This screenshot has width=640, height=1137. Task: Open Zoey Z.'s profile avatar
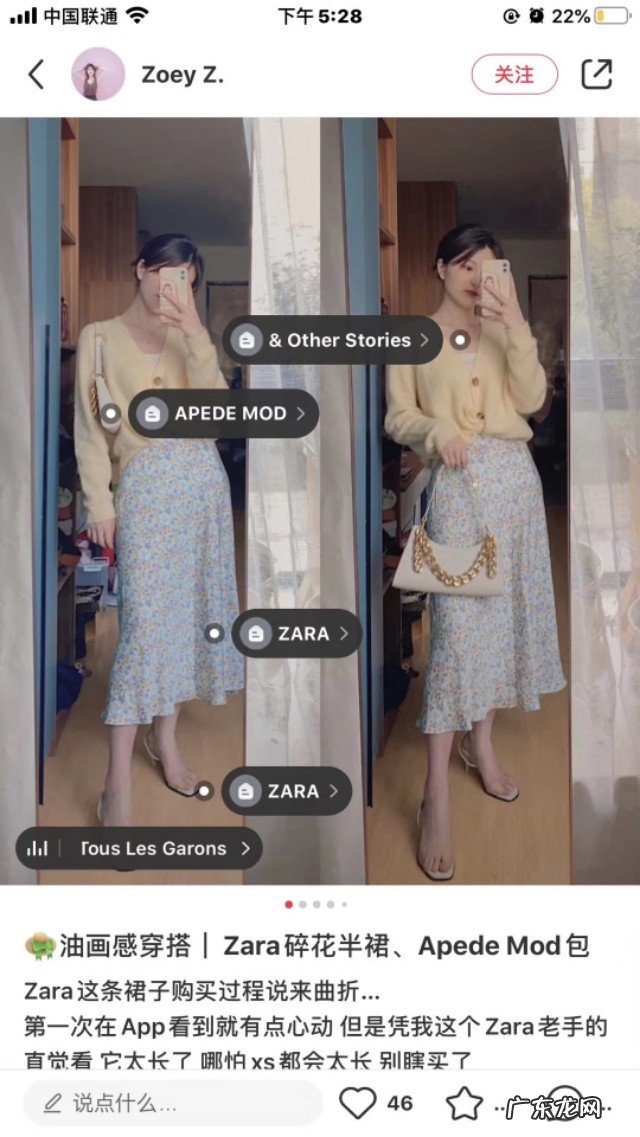(x=98, y=74)
